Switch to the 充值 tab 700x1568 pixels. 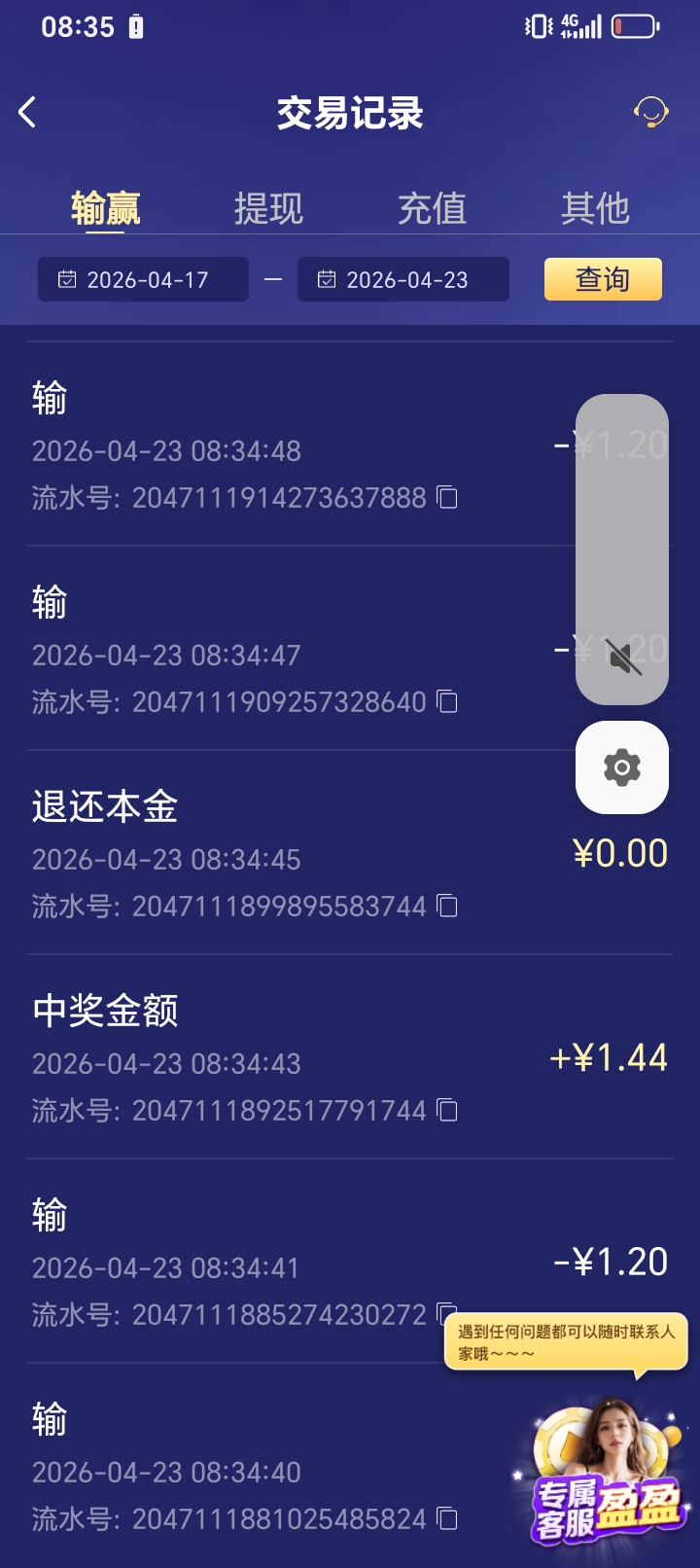coord(433,207)
